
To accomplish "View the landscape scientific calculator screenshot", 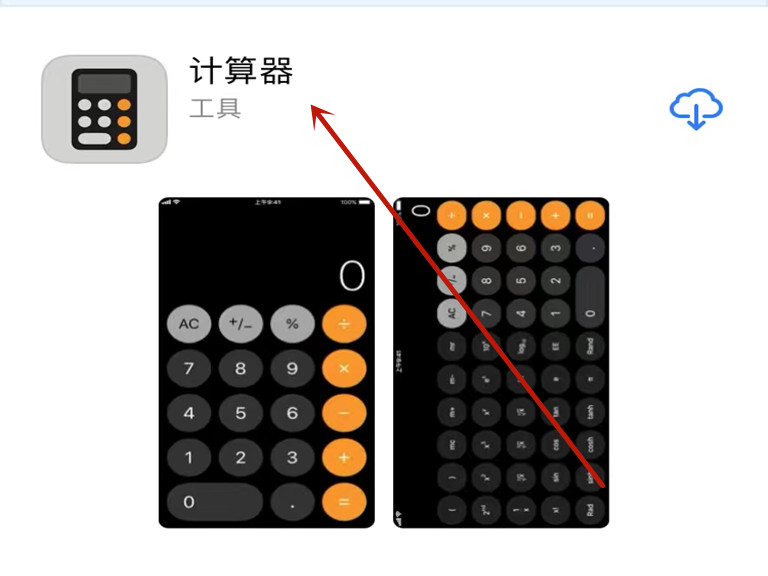I will pos(501,362).
